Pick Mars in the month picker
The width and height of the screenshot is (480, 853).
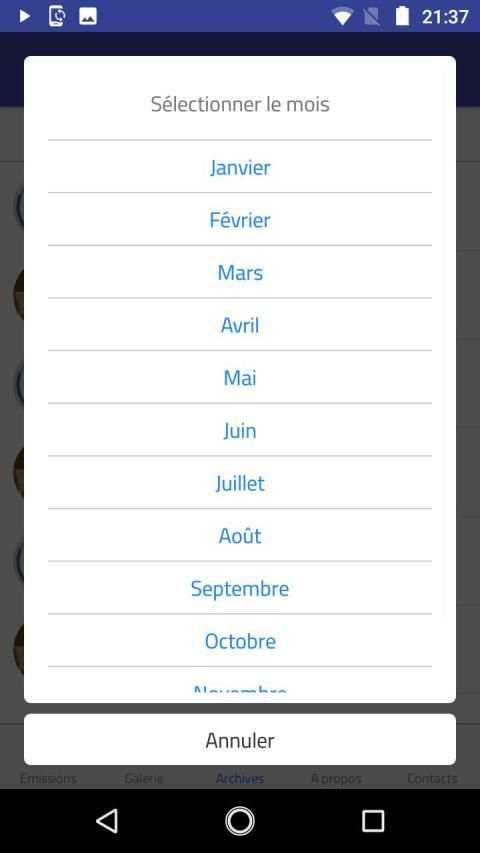(239, 272)
